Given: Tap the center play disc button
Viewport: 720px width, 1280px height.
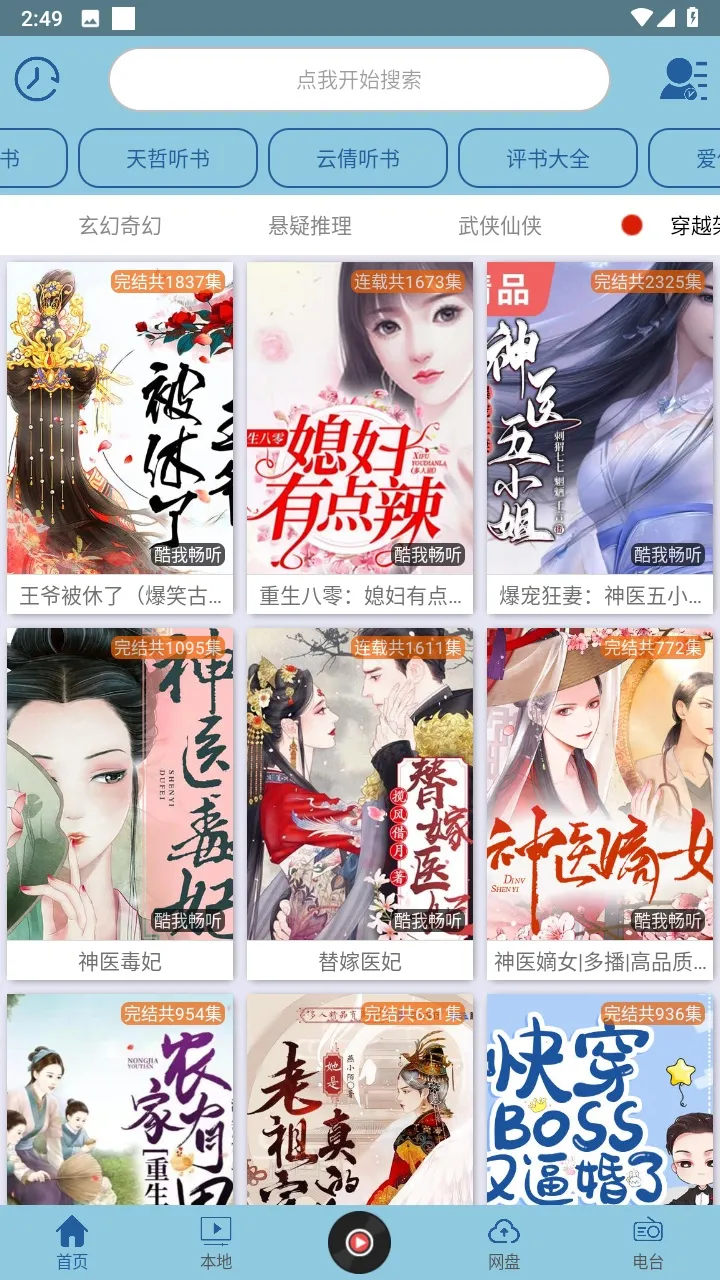Looking at the screenshot, I should [359, 1242].
